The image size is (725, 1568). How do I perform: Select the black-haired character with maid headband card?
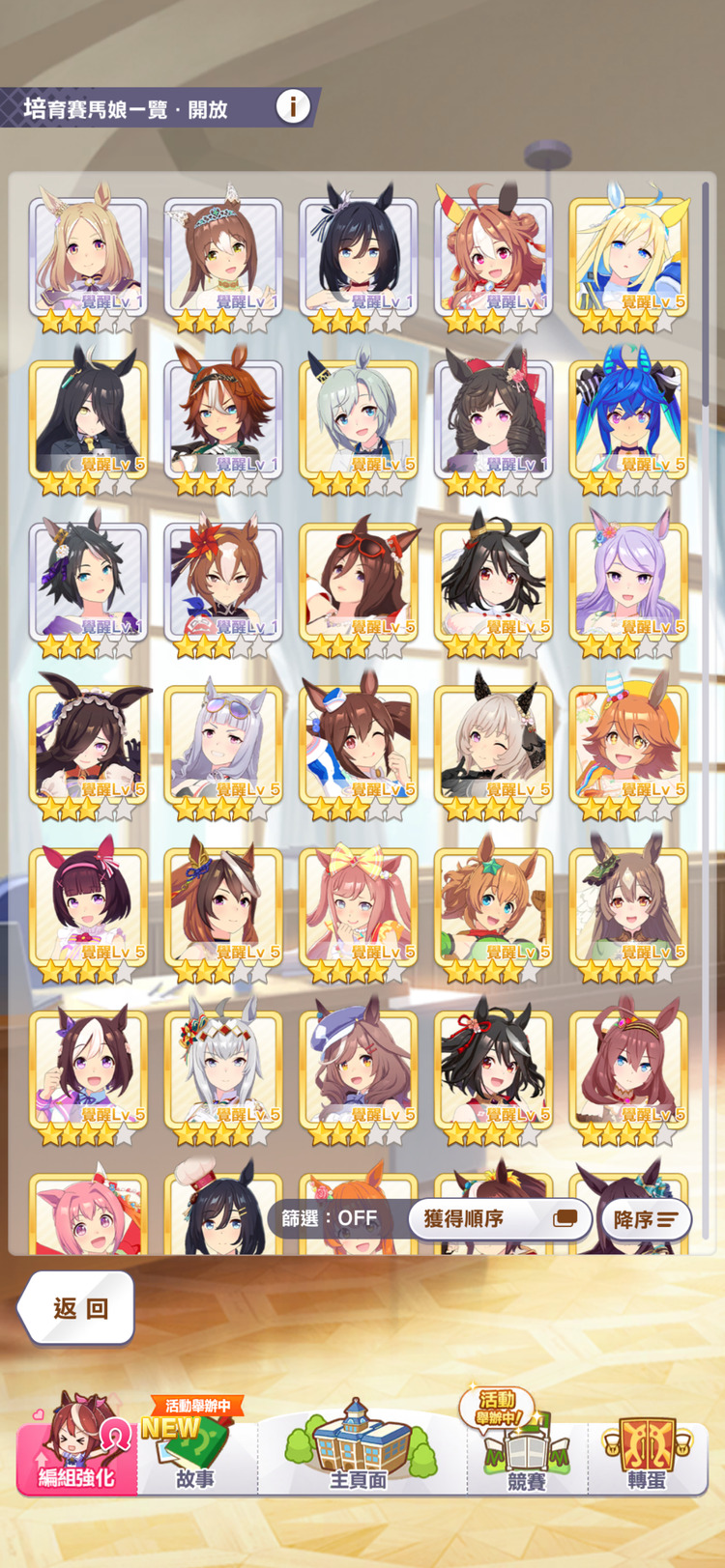coord(89,744)
